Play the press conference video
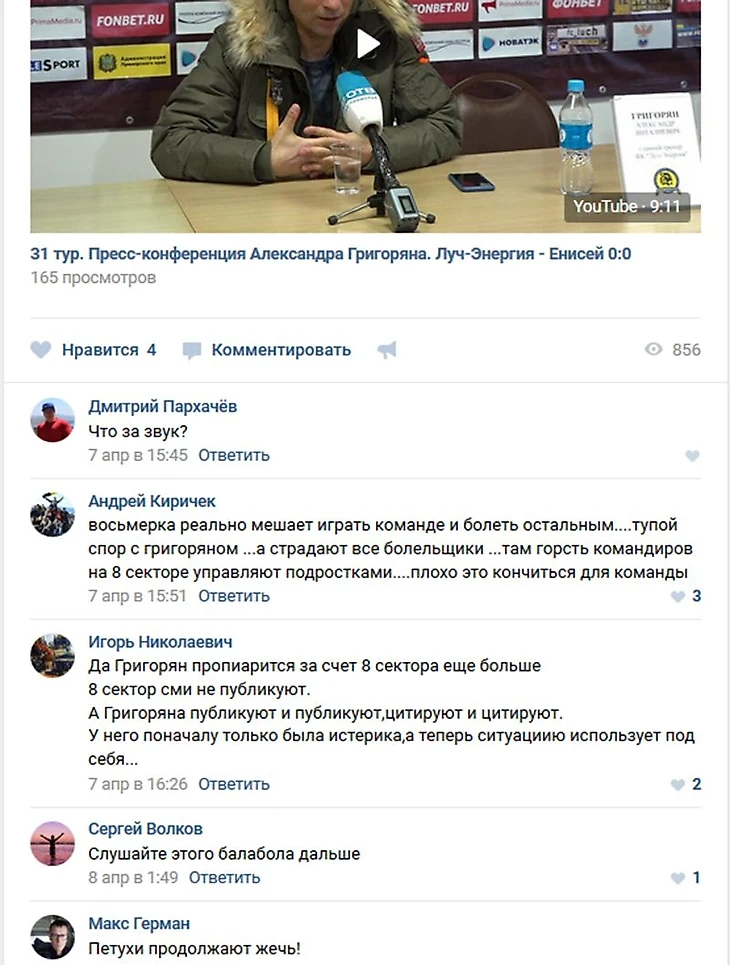 (x=367, y=44)
